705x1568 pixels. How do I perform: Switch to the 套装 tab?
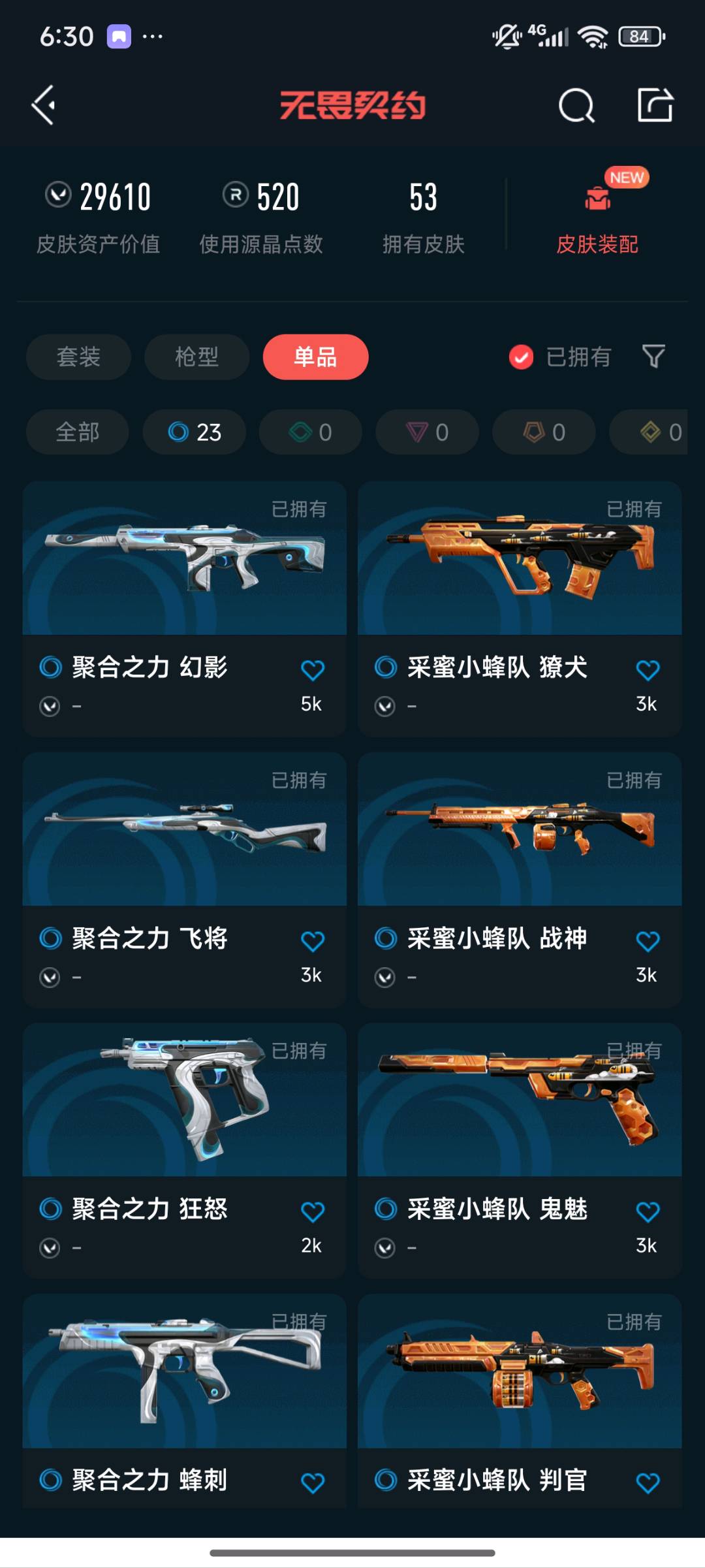78,357
